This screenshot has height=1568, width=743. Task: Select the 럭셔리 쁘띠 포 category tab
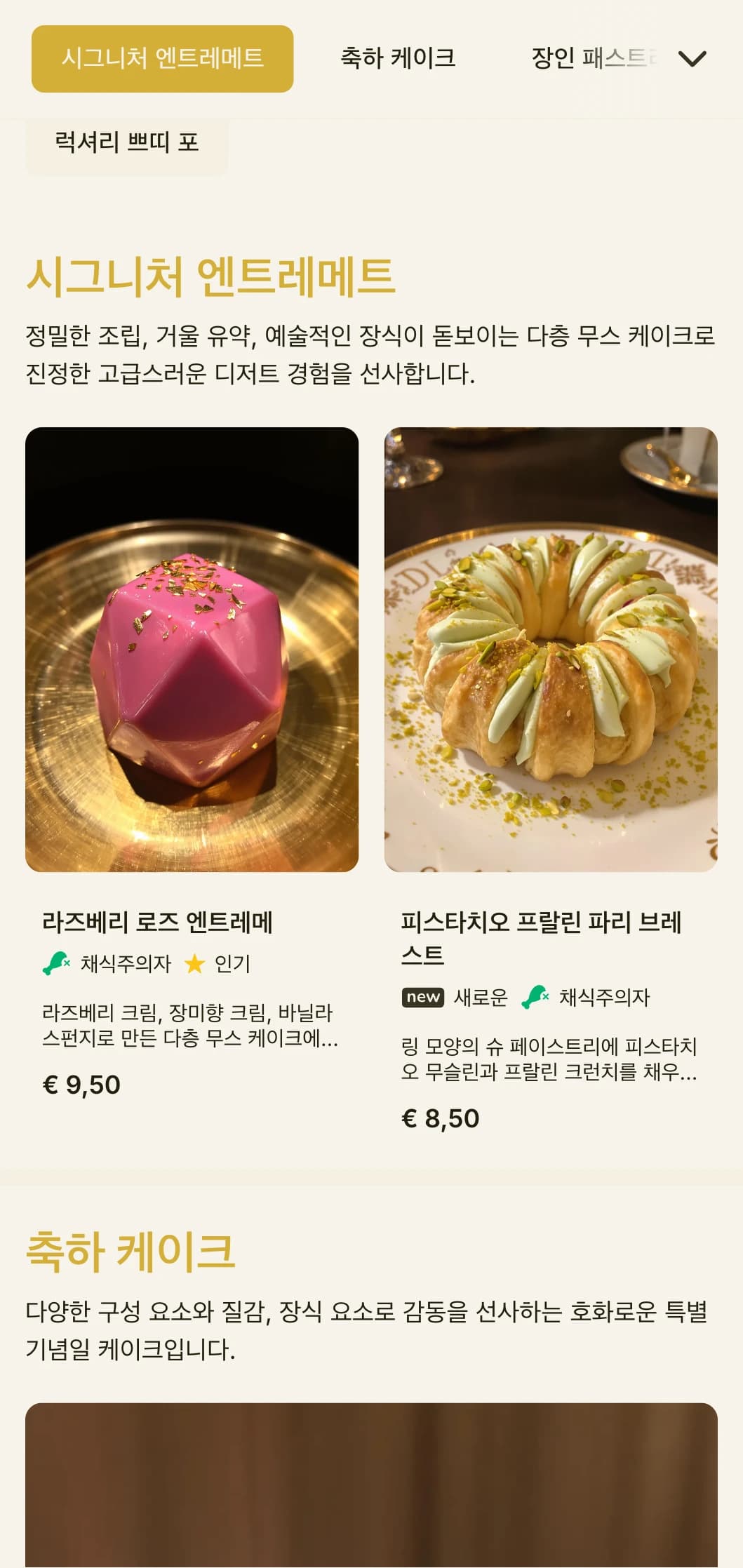129,142
